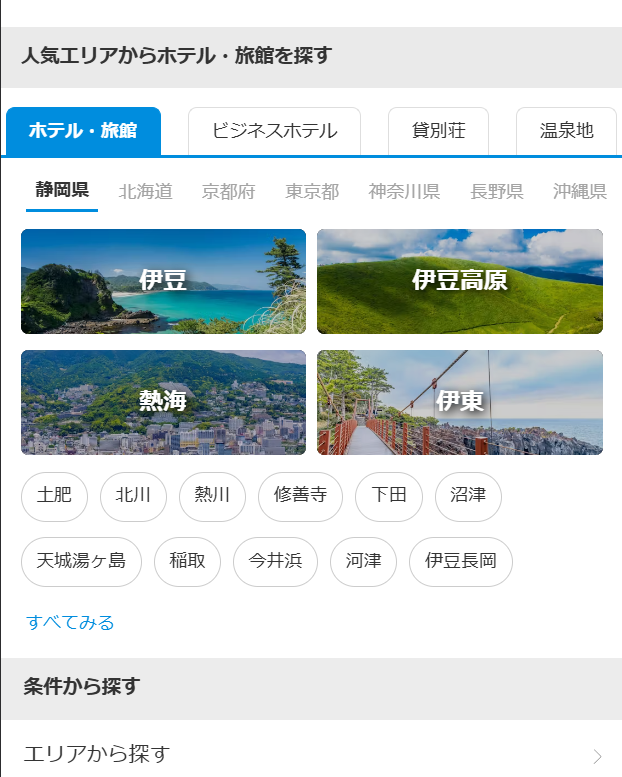Browse the 伊東 area card
The height and width of the screenshot is (777, 622).
tap(460, 402)
